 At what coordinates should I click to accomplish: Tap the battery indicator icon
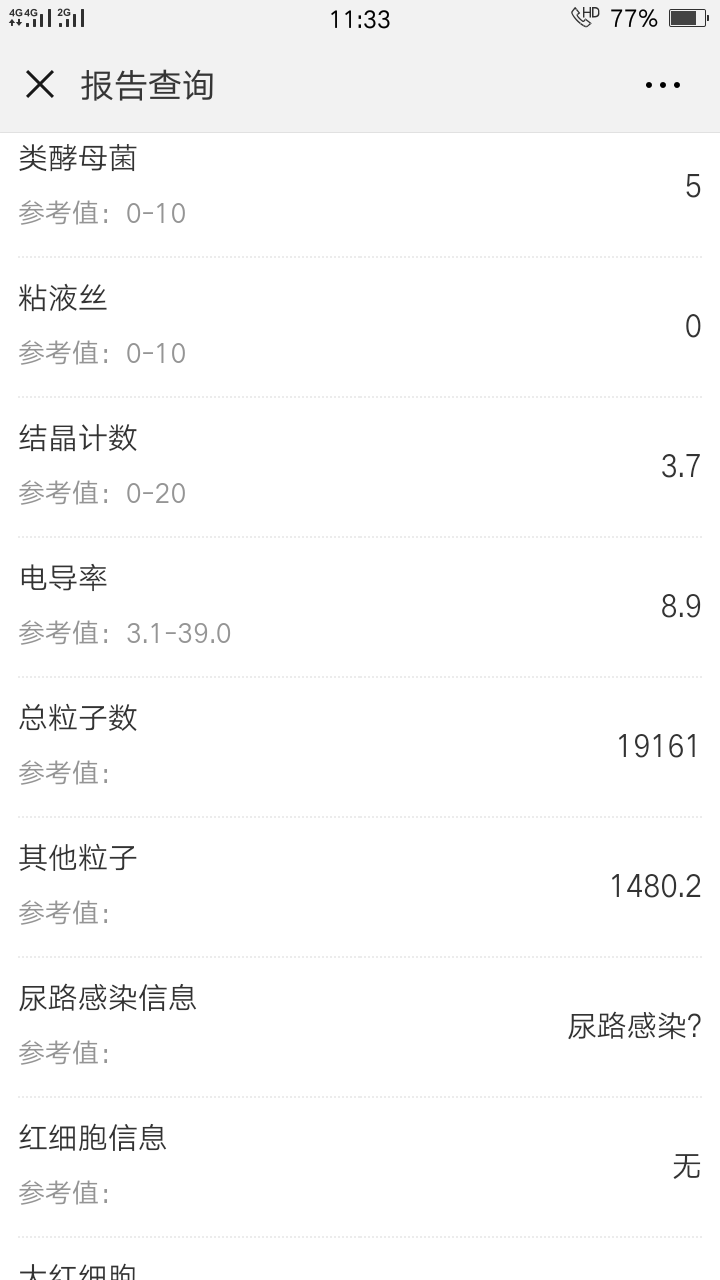tap(691, 17)
